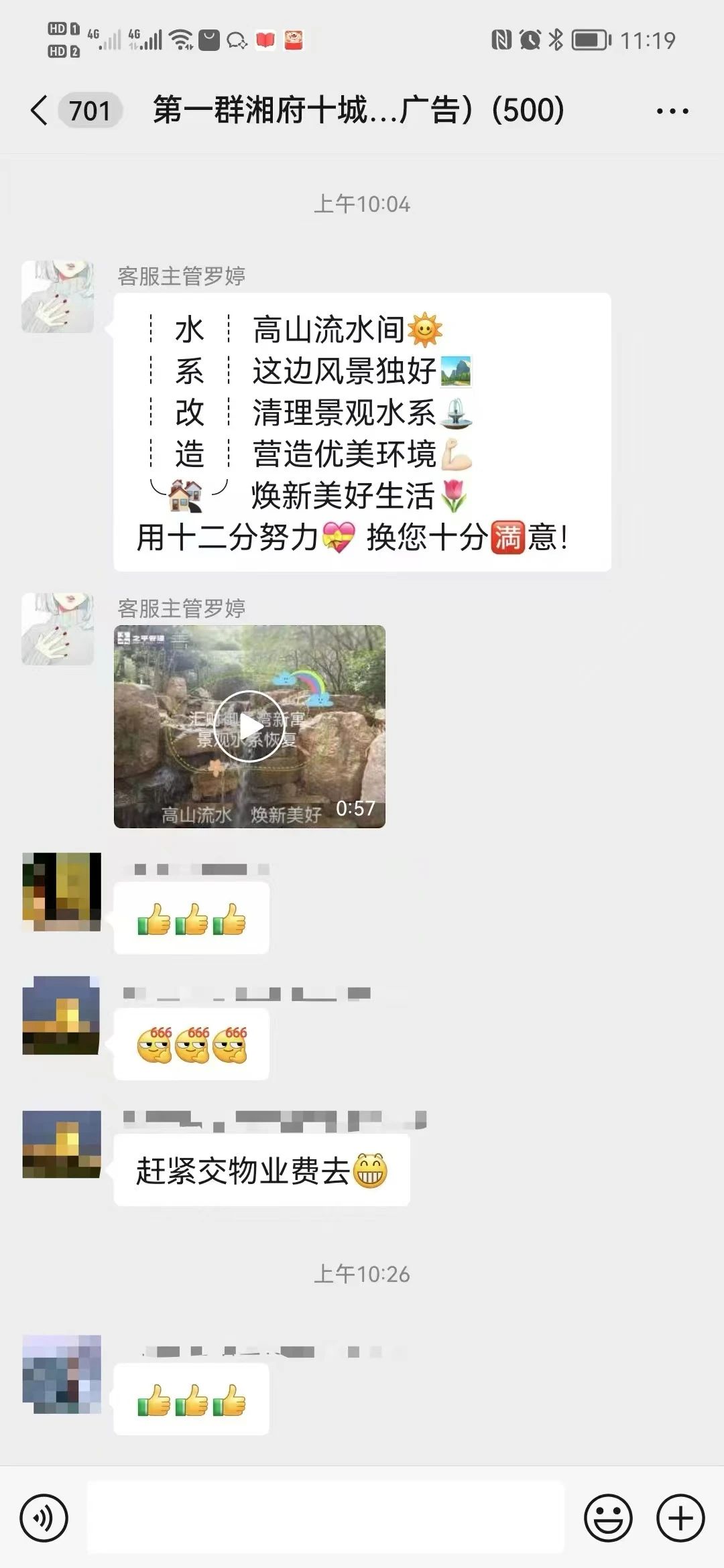Screen dimensions: 724x1568
Task: Open avatar of the 666 emoji sender
Action: [x=62, y=1015]
